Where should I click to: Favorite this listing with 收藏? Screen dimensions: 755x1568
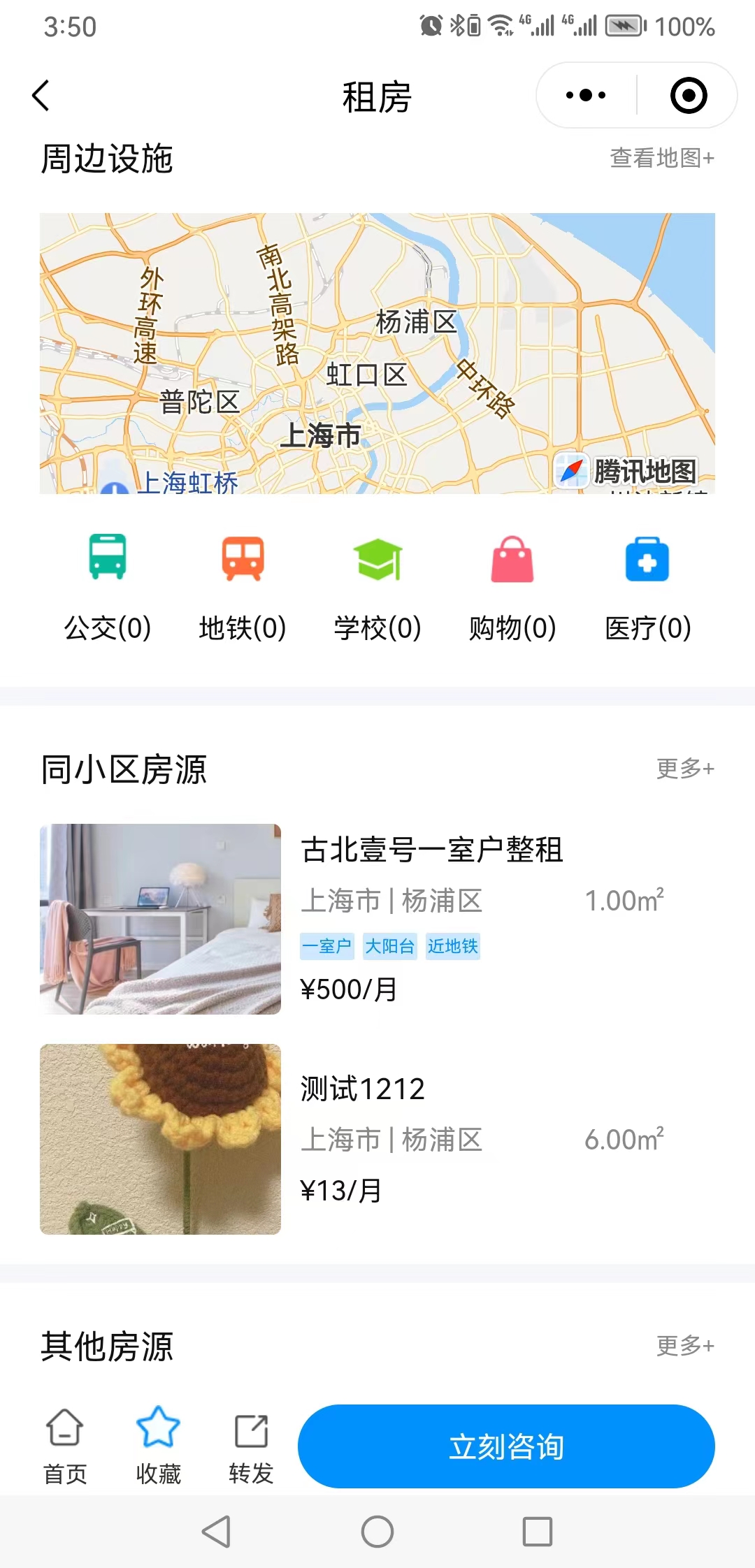click(x=158, y=1445)
